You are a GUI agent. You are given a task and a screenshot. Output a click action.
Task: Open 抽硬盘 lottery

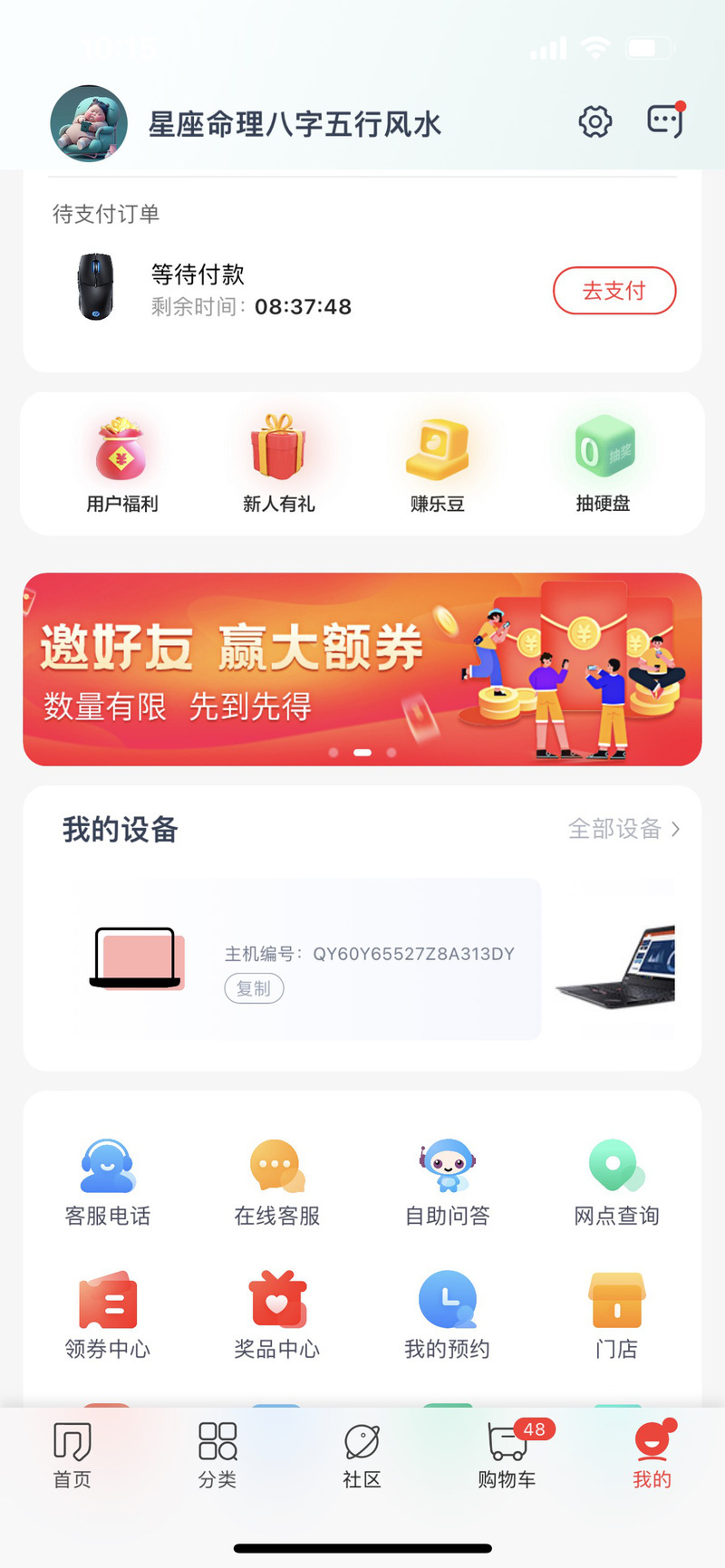click(604, 465)
